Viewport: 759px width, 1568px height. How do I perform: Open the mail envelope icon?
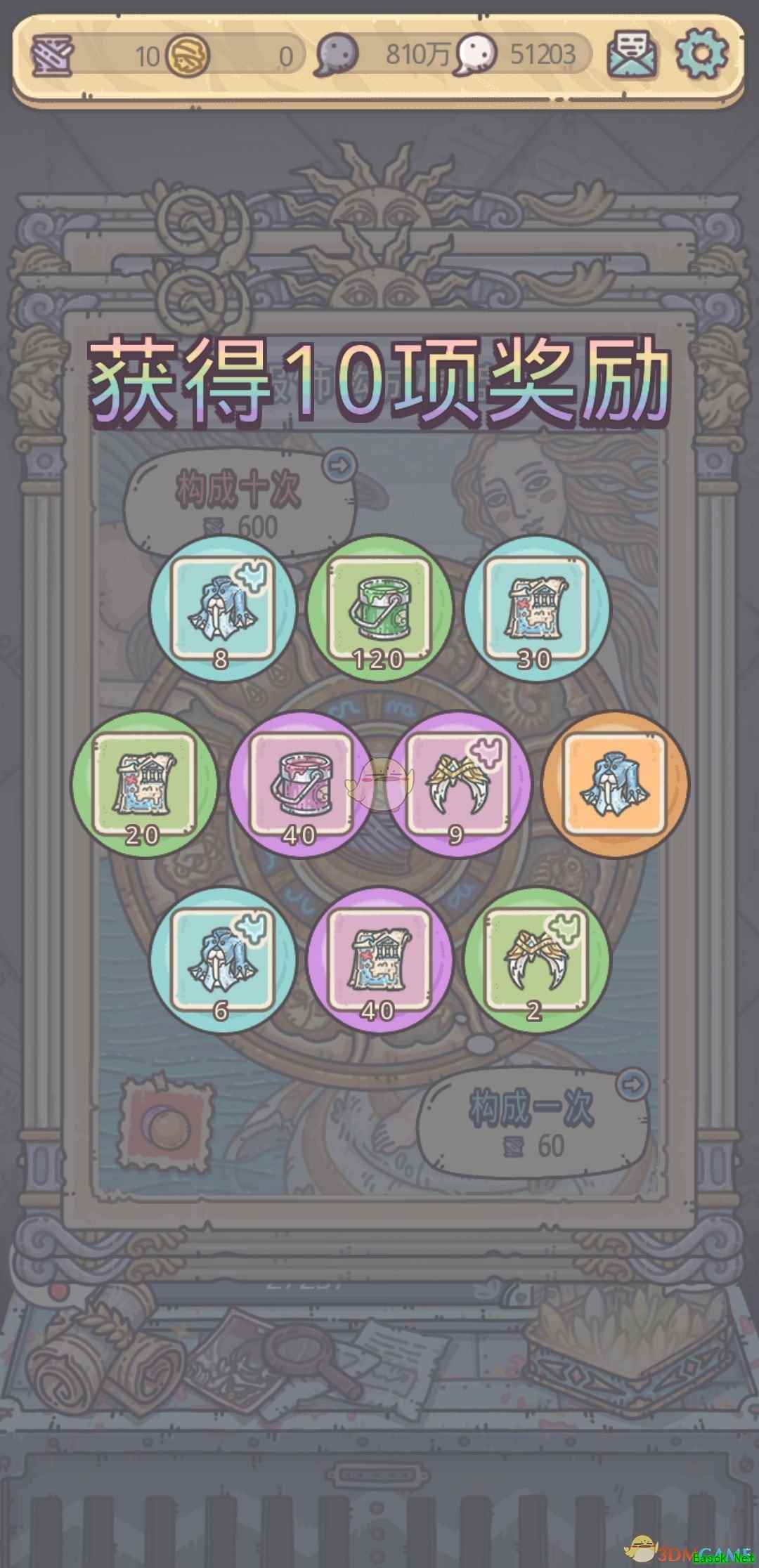(x=633, y=53)
